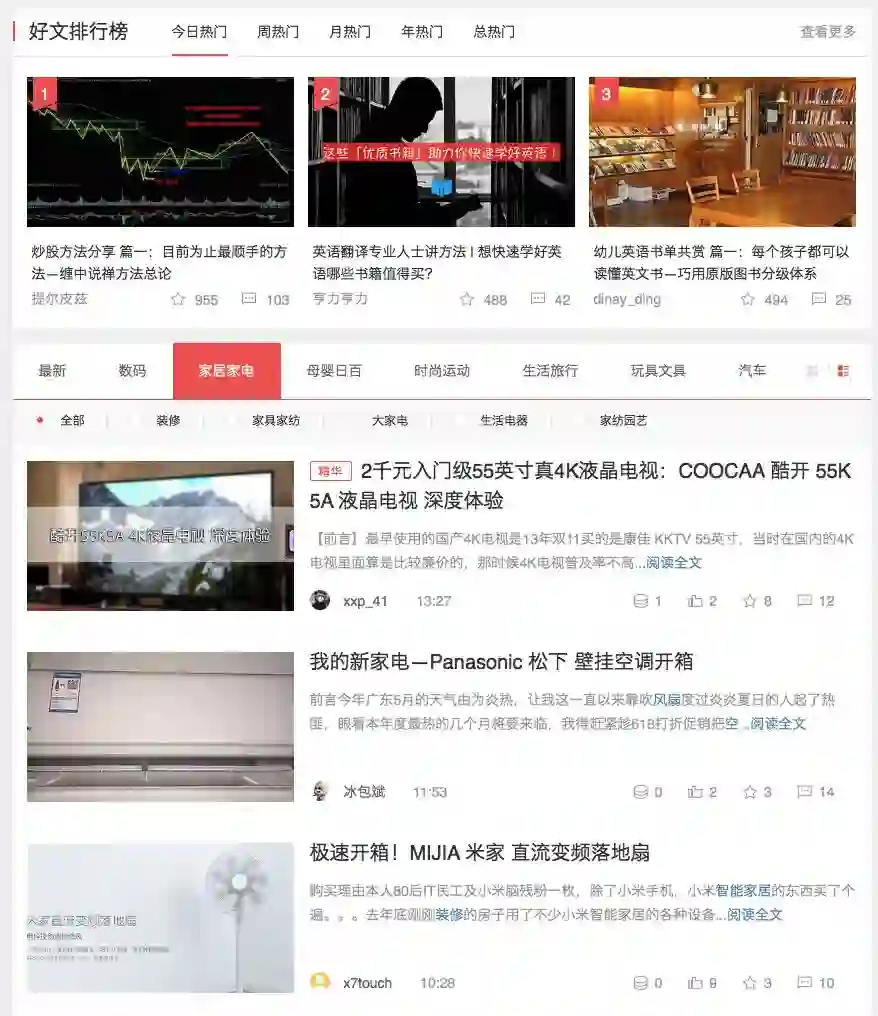This screenshot has width=878, height=1016.
Task: Go to the 生活旅行 category tab
Action: [550, 370]
